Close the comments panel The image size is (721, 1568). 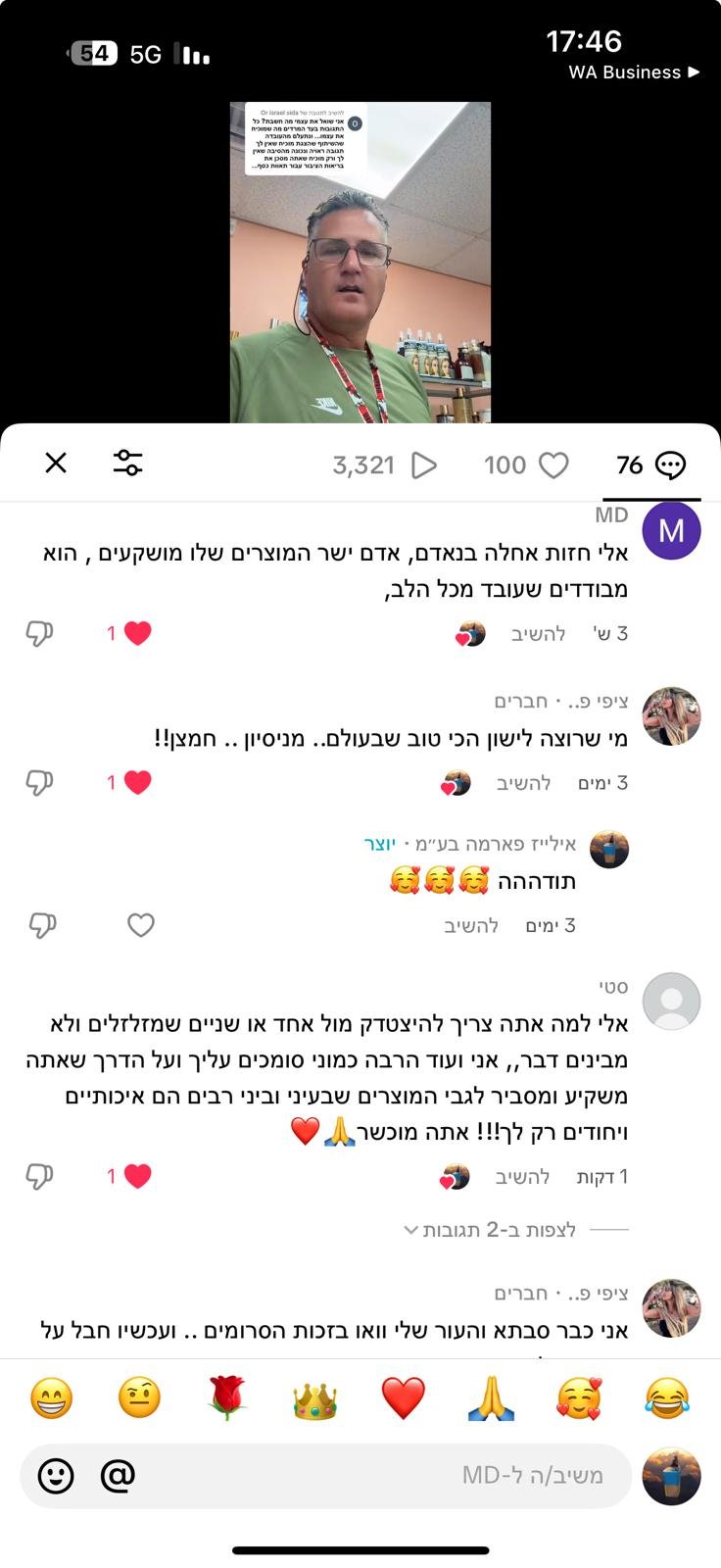(x=56, y=464)
